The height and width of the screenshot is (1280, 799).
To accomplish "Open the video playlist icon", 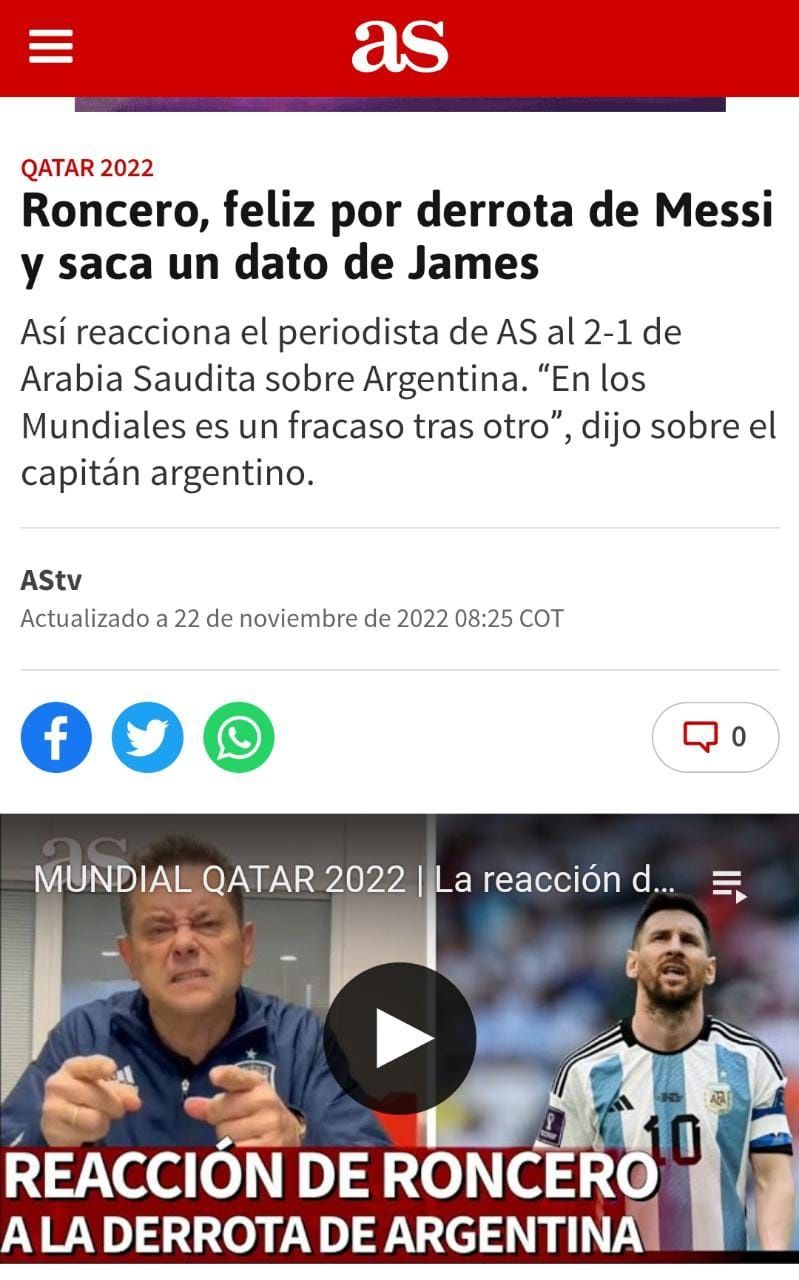I will coord(728,884).
